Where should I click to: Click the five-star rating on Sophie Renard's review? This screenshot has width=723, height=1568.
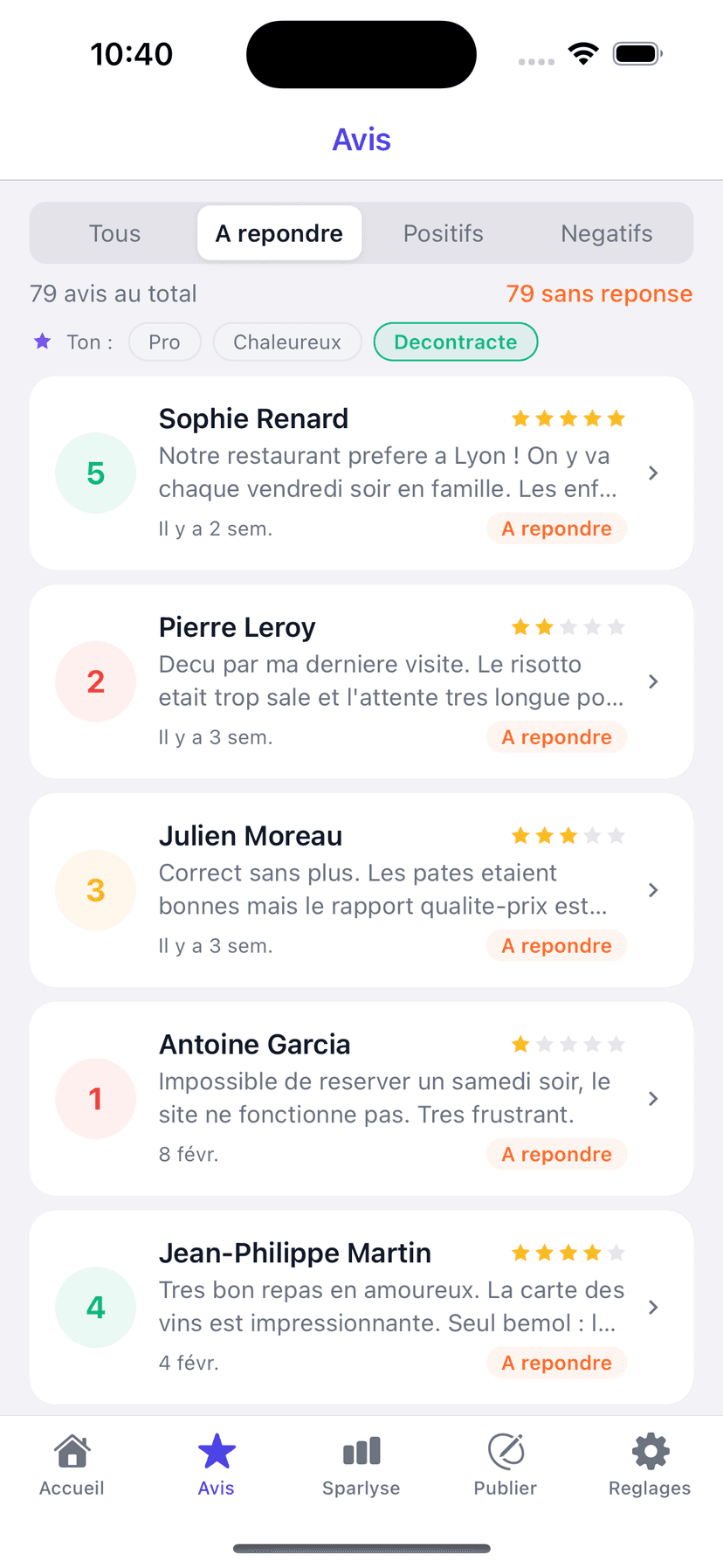click(x=568, y=418)
